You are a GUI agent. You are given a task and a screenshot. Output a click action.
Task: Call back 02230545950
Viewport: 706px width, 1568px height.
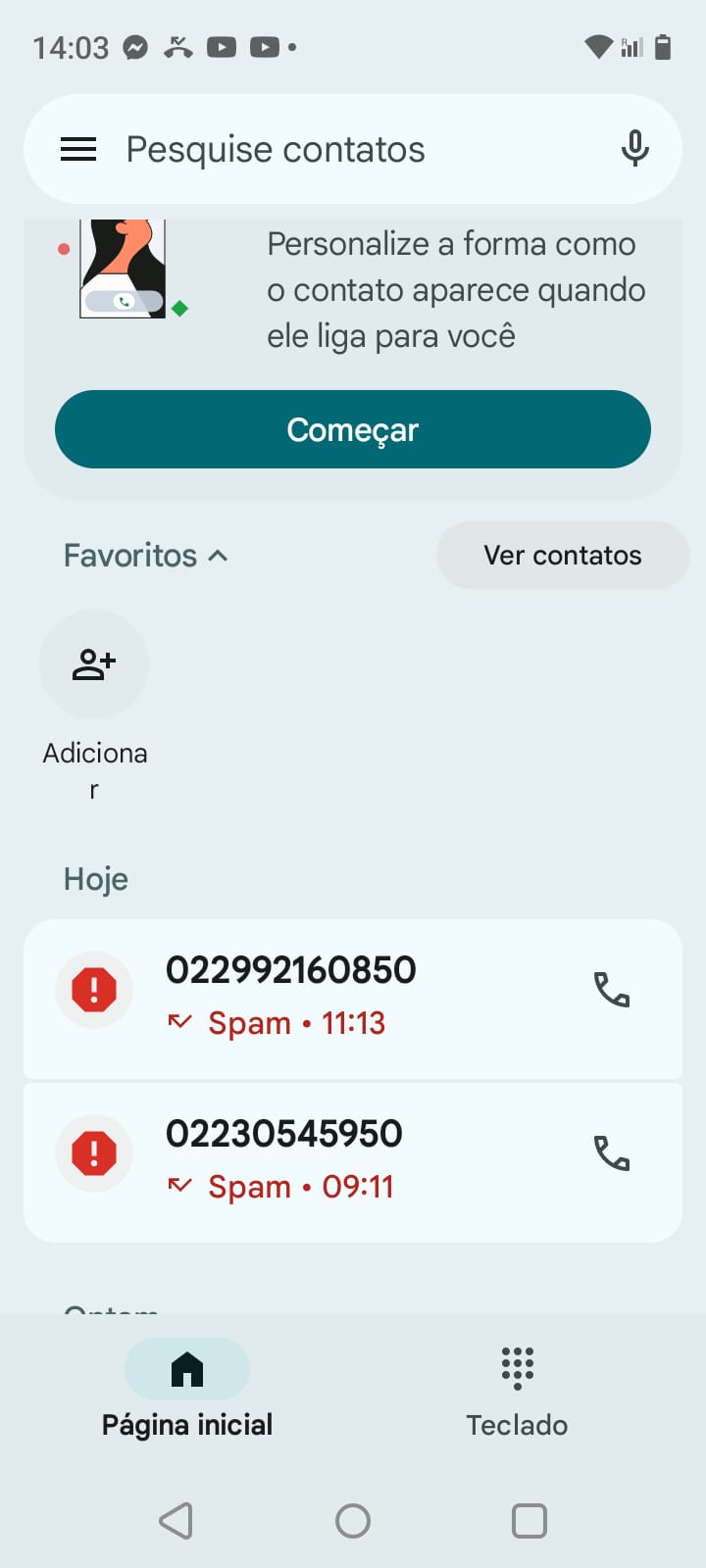612,1153
